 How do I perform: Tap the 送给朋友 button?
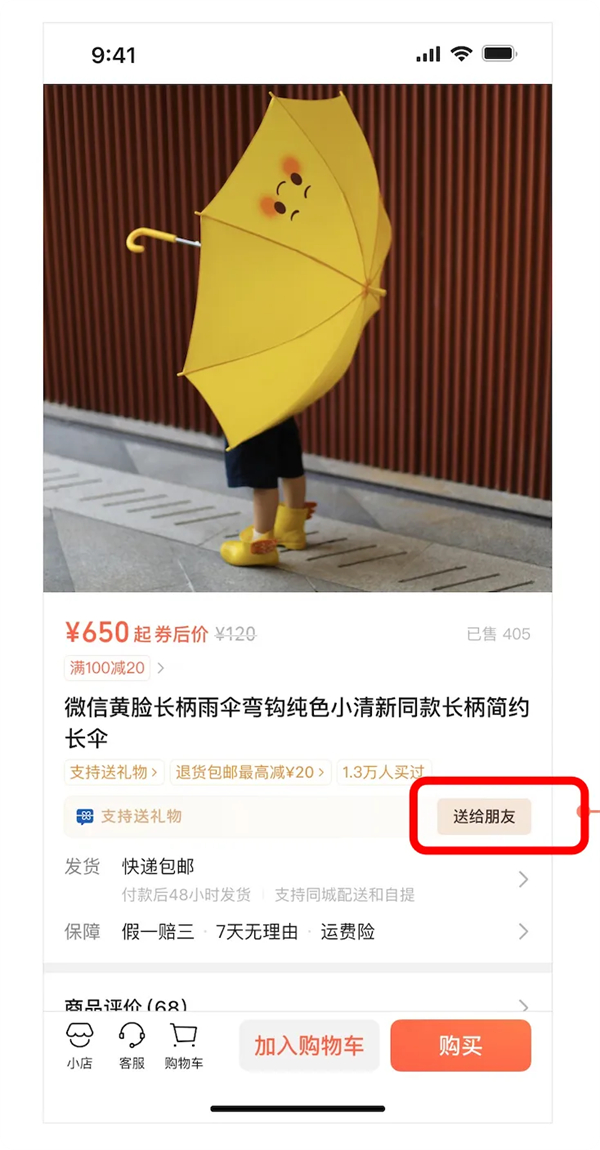click(x=484, y=816)
